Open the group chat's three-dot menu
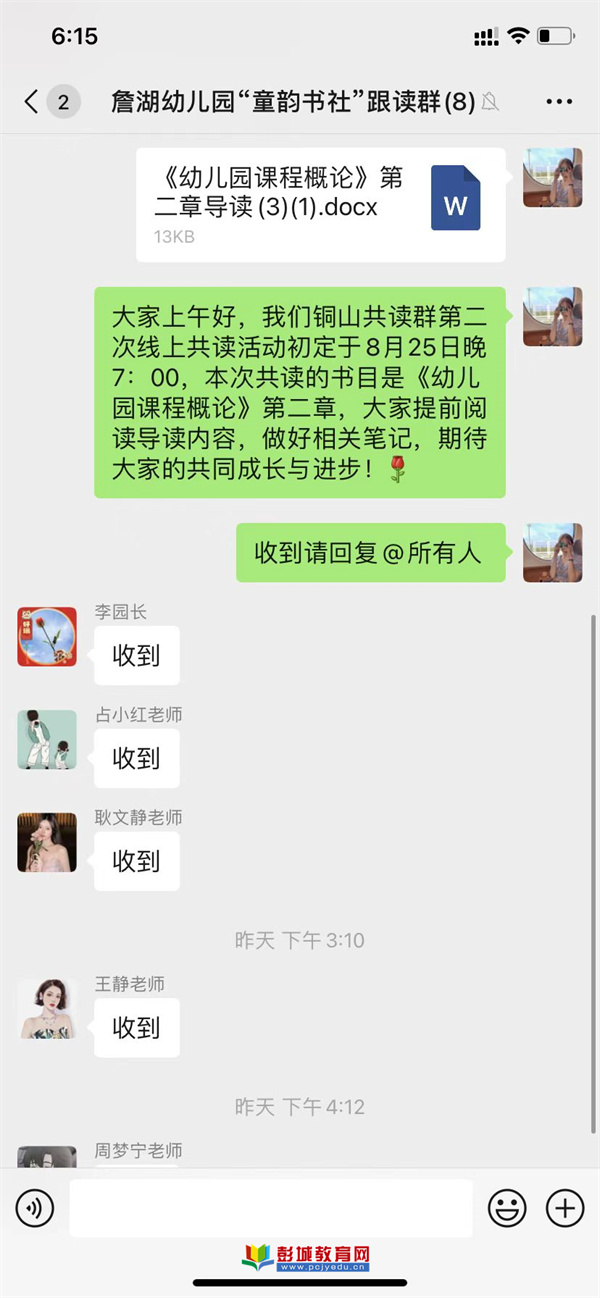 coord(558,101)
